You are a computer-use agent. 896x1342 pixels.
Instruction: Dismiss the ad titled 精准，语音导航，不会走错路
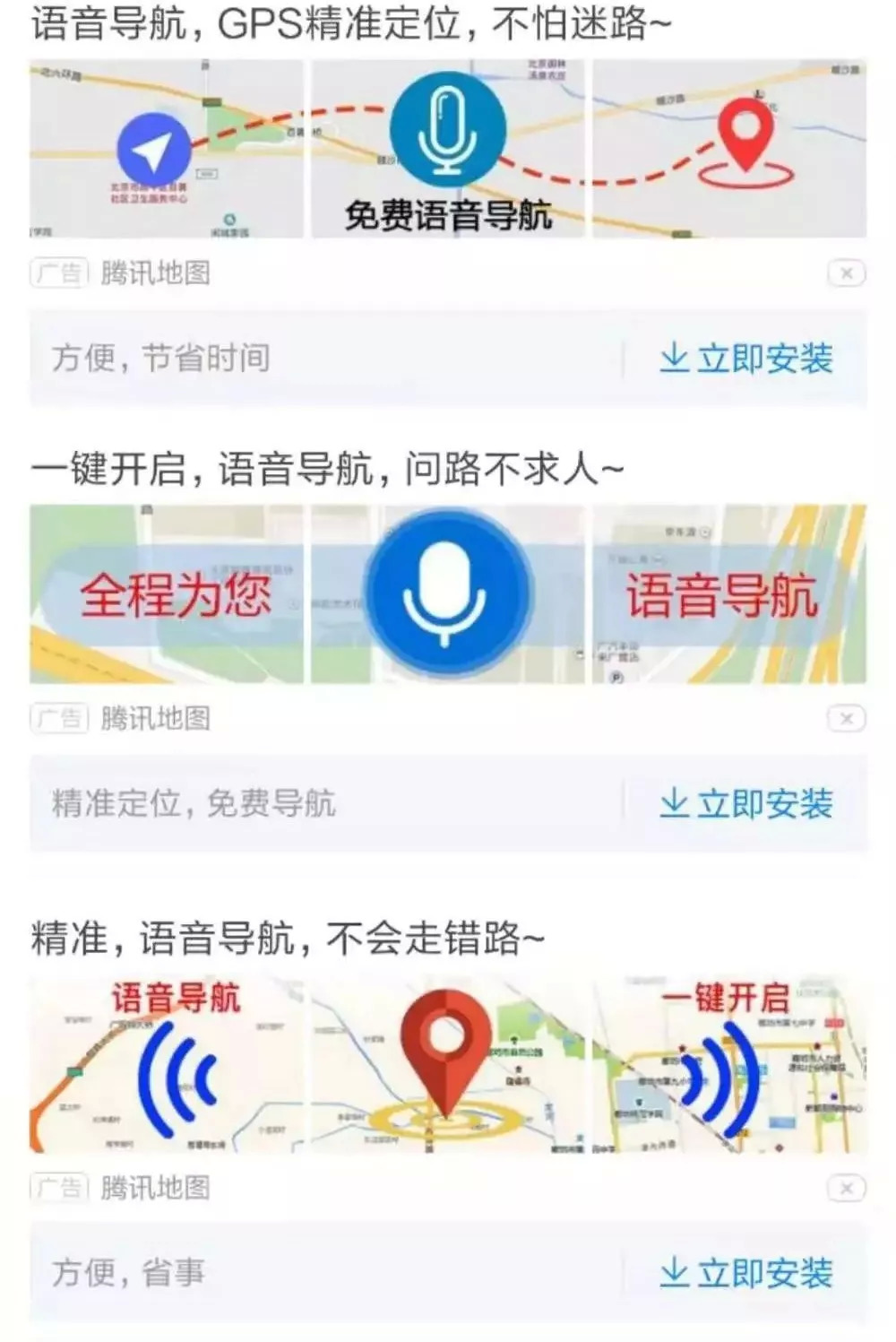pyautogui.click(x=846, y=1189)
